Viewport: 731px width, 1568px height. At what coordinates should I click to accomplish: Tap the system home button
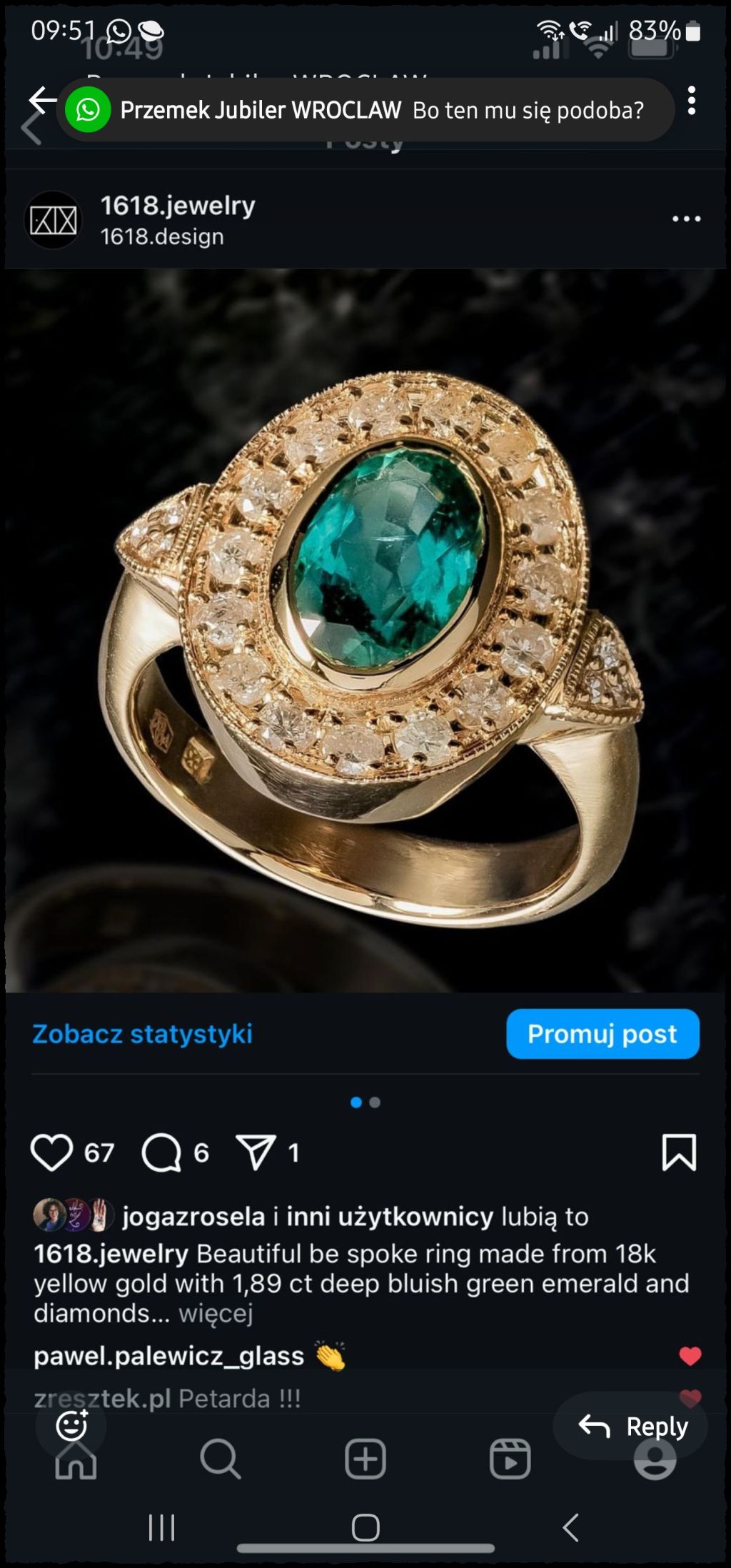point(365,1528)
